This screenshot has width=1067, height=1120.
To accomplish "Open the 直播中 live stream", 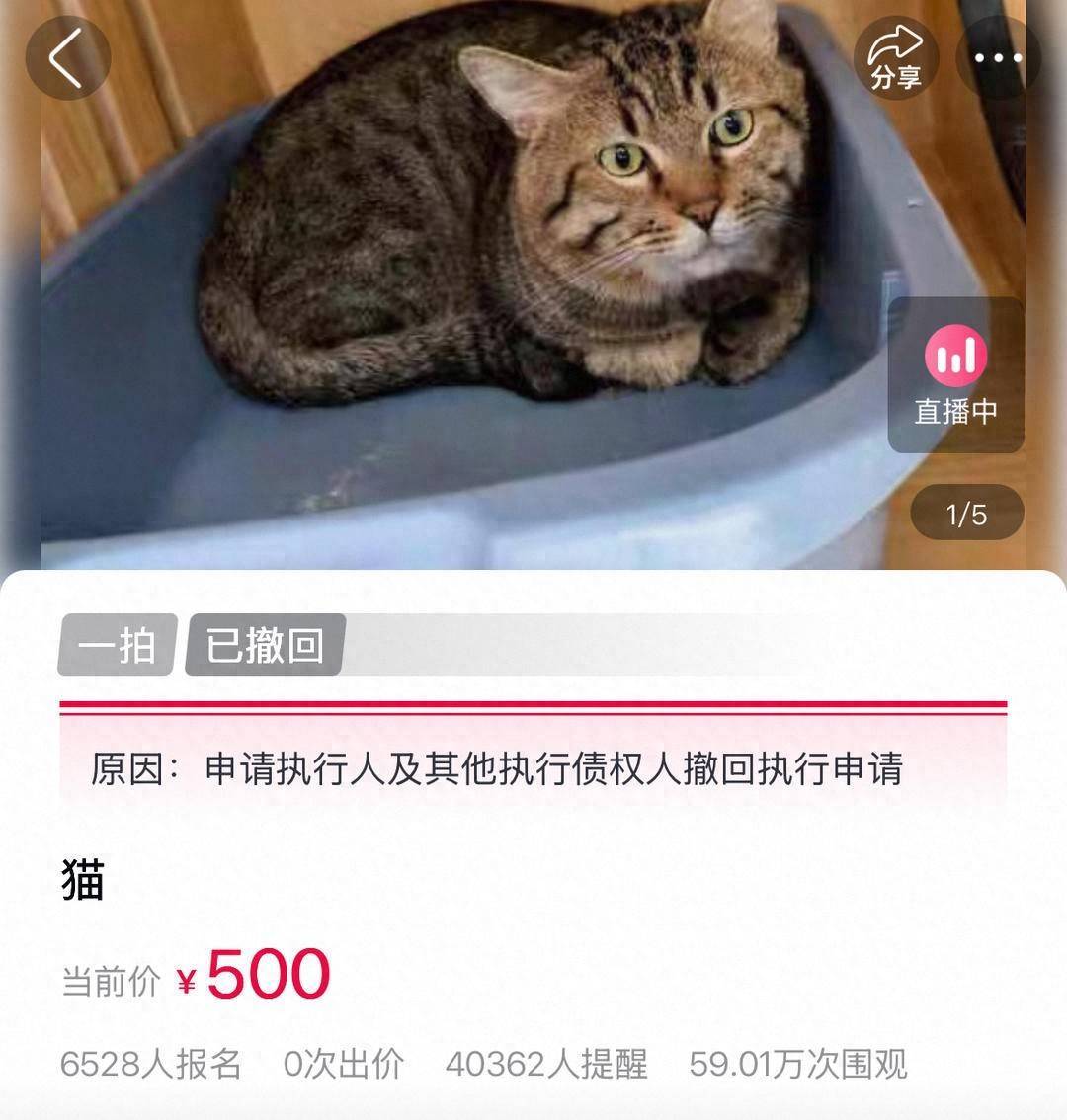I will point(955,376).
